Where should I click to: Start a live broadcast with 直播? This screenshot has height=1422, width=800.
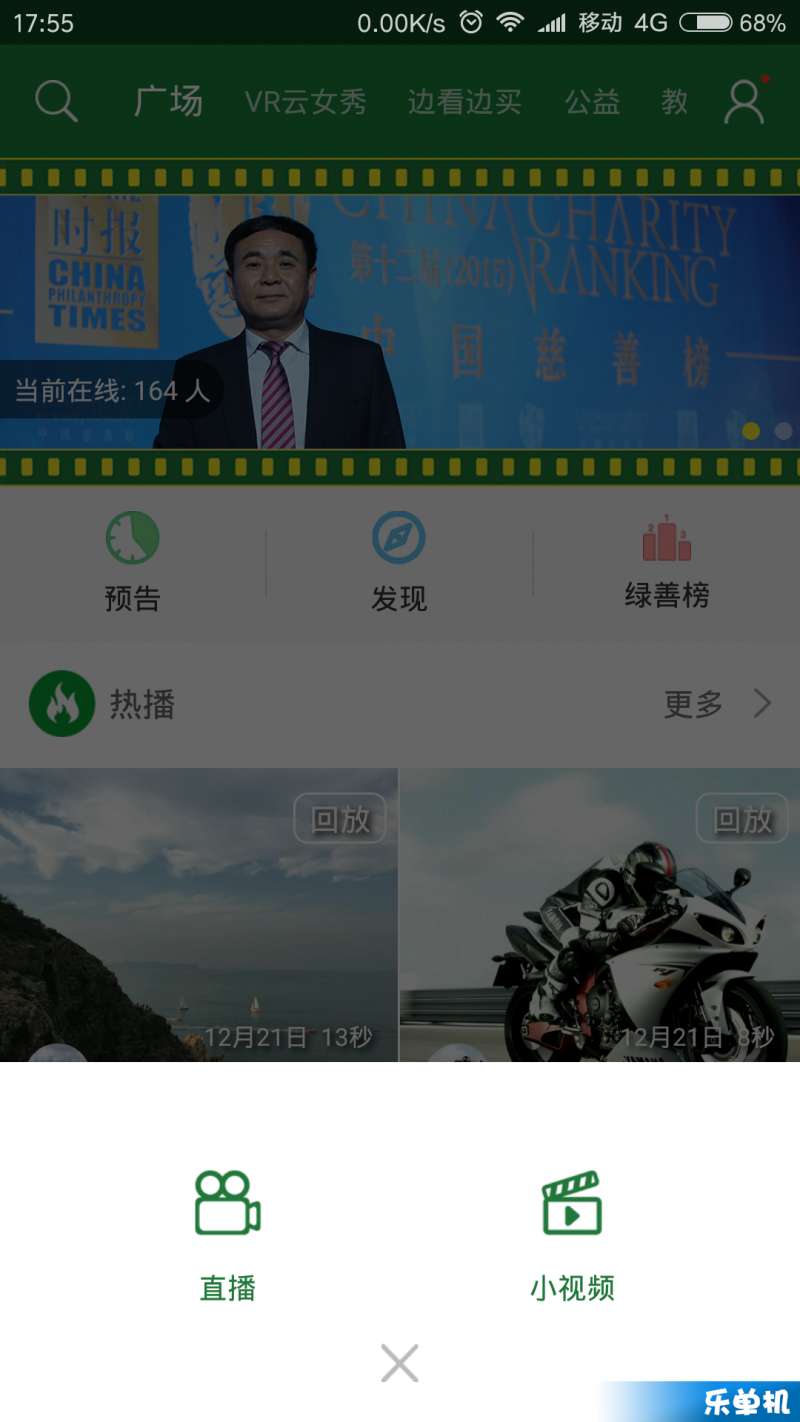pos(228,1234)
